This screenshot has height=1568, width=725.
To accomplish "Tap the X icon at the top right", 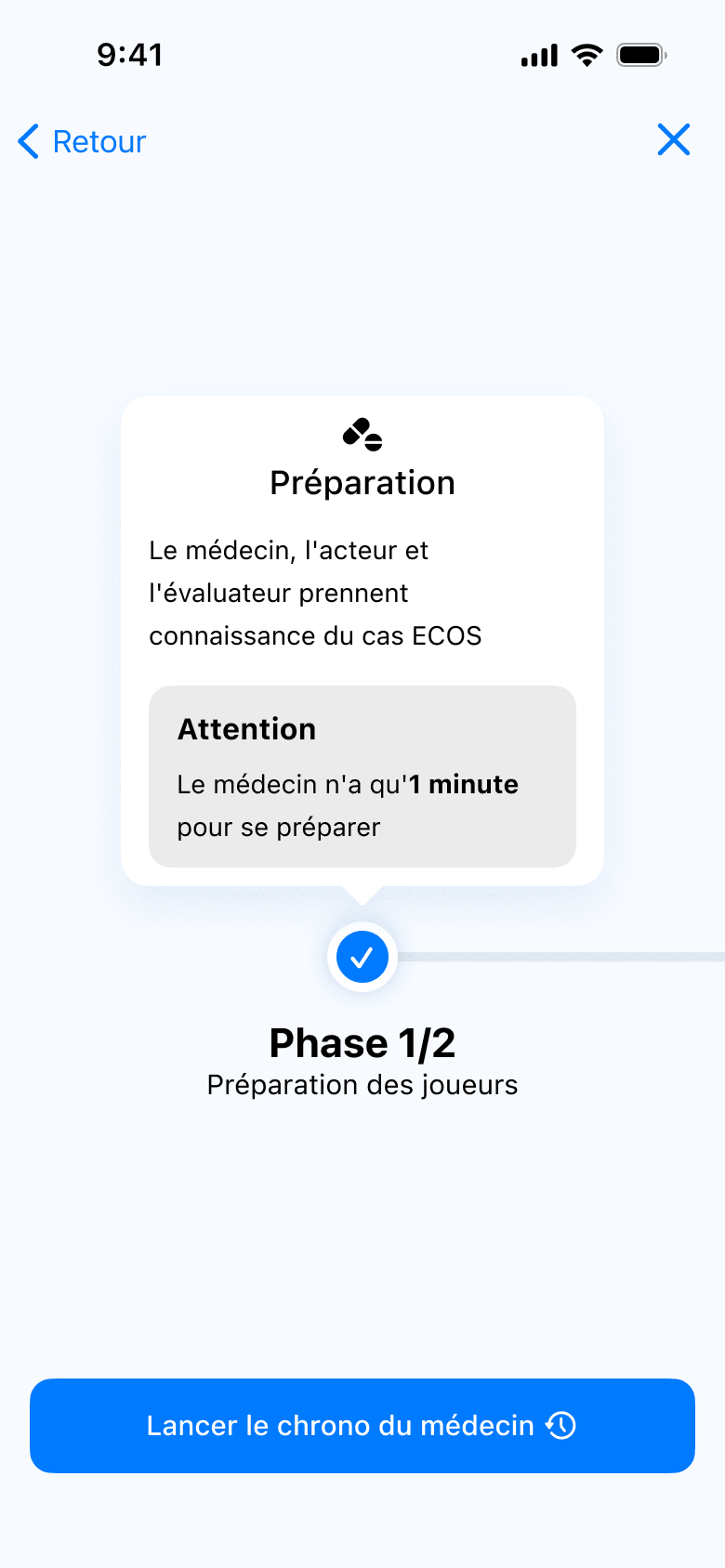I will (673, 140).
